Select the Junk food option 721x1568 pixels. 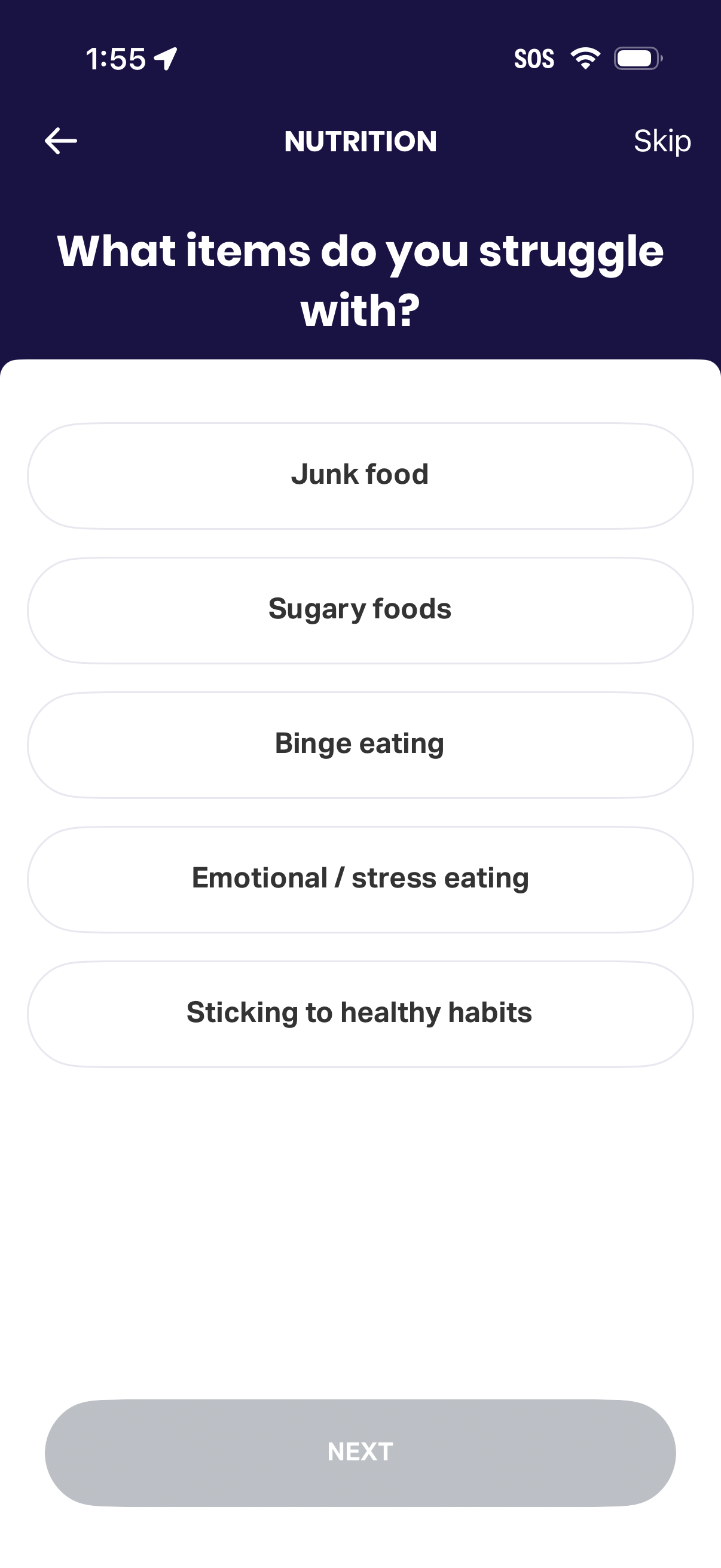click(x=360, y=475)
